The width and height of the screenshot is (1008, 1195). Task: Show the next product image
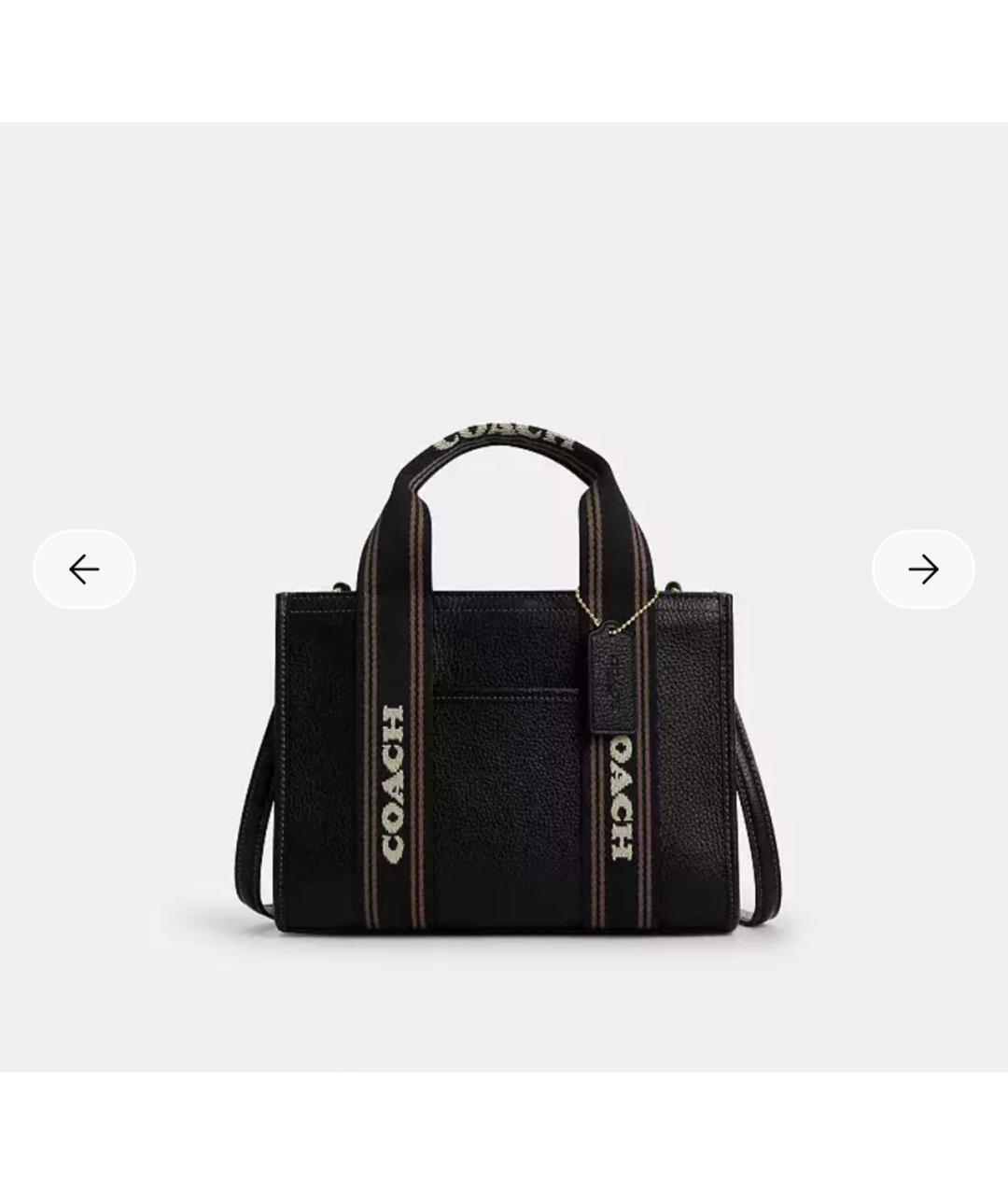[x=923, y=569]
